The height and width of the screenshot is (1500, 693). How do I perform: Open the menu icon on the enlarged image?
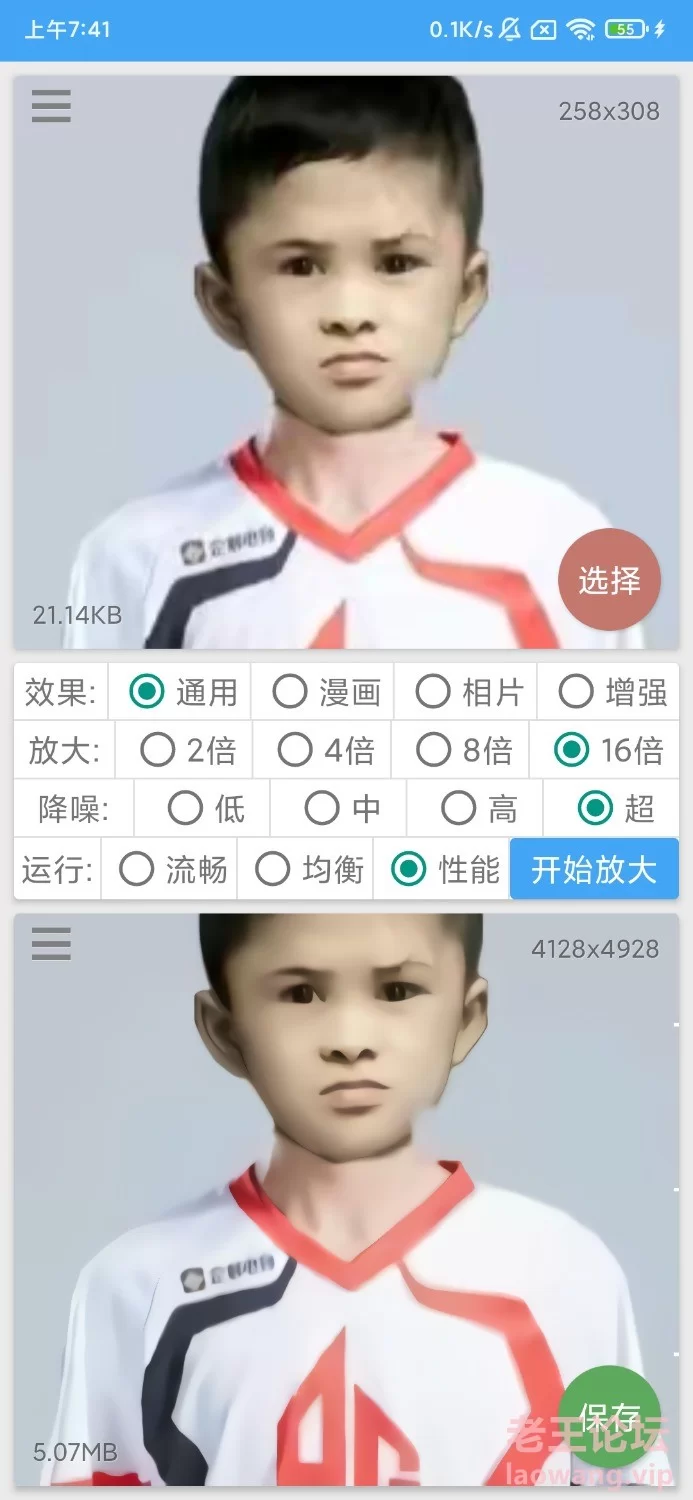coord(51,943)
